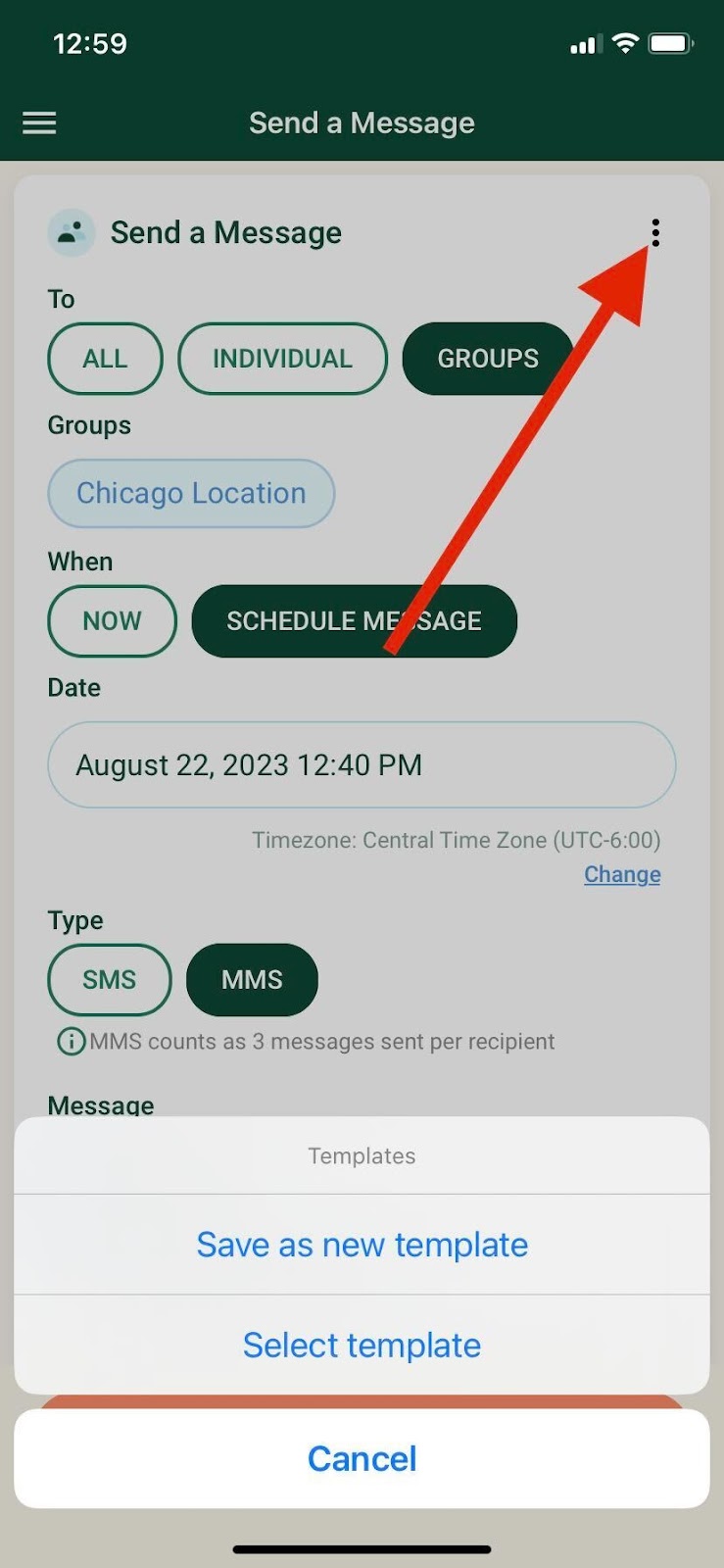Choose Select template
Image resolution: width=724 pixels, height=1568 pixels.
tap(362, 1346)
